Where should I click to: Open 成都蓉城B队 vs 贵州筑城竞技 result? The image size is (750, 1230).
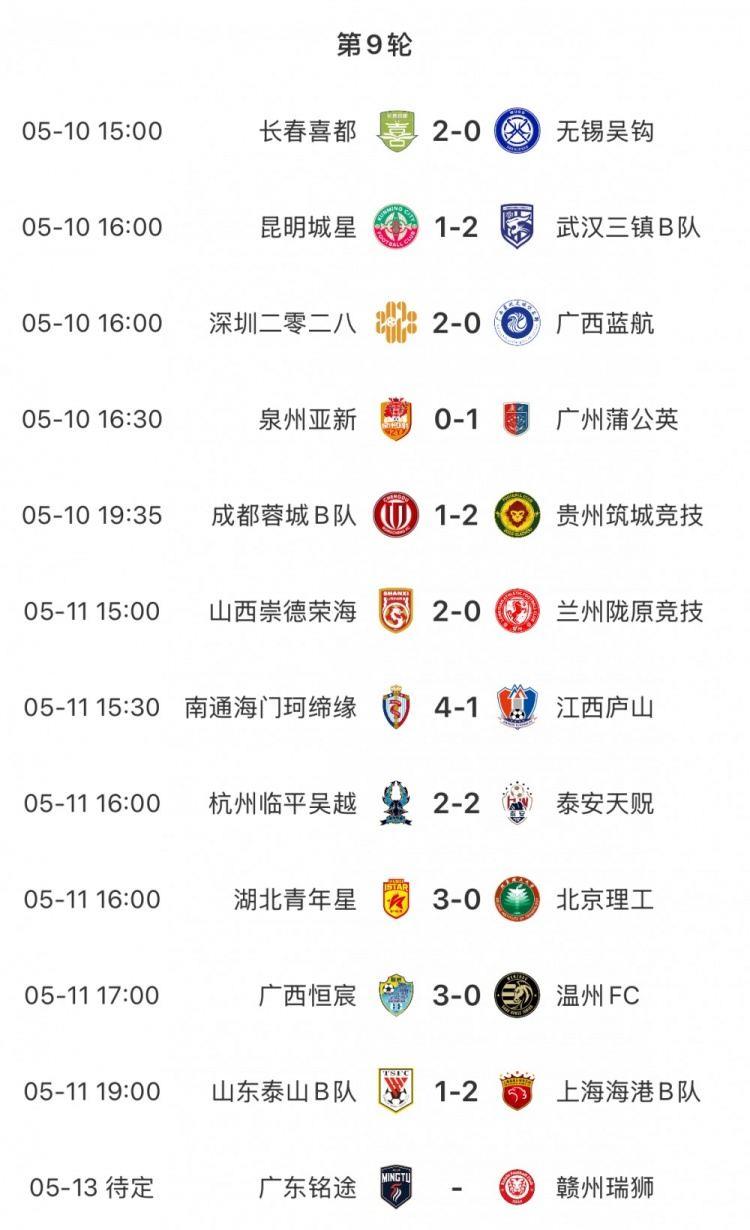[456, 515]
